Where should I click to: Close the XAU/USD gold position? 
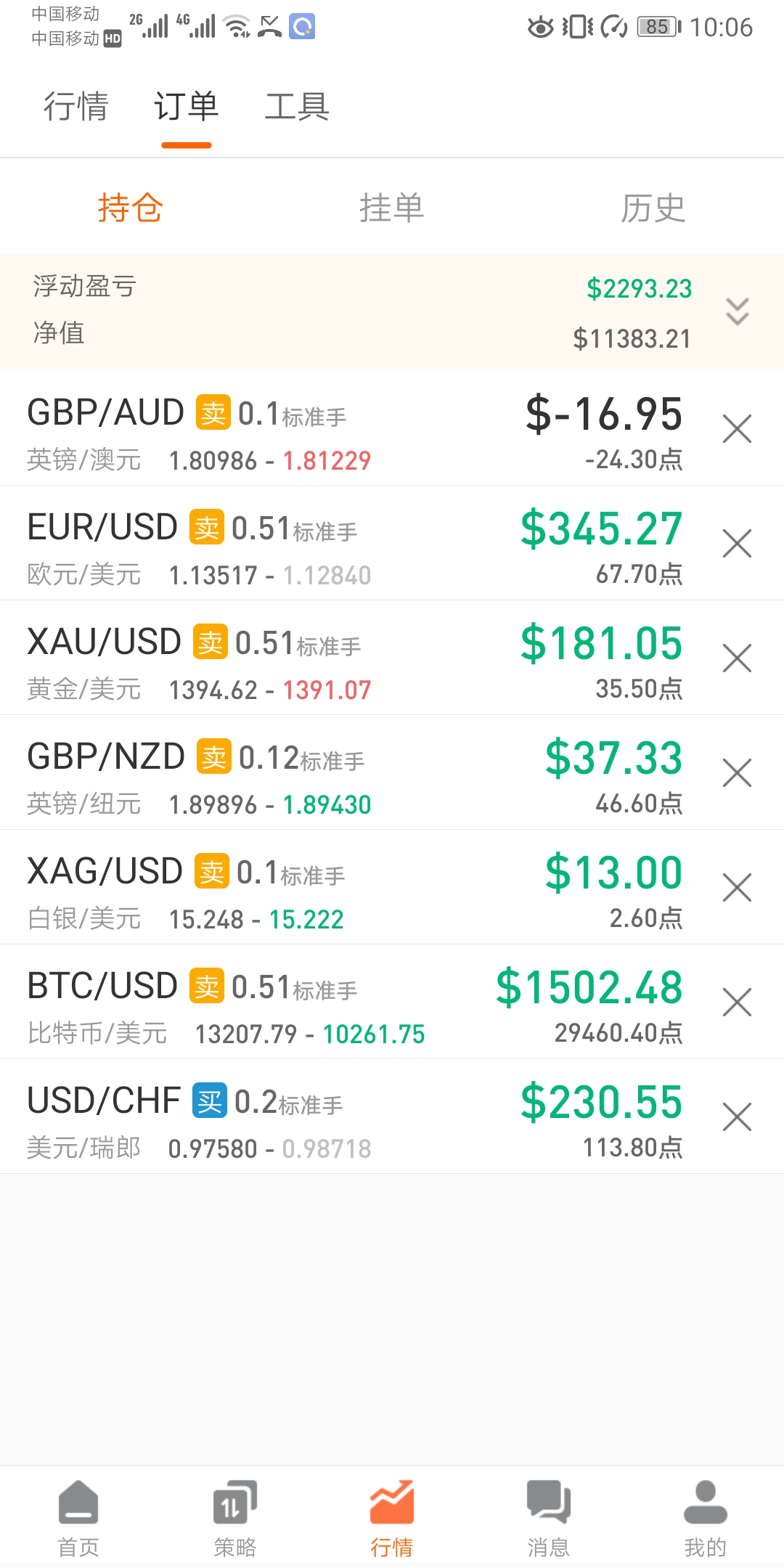[x=737, y=658]
